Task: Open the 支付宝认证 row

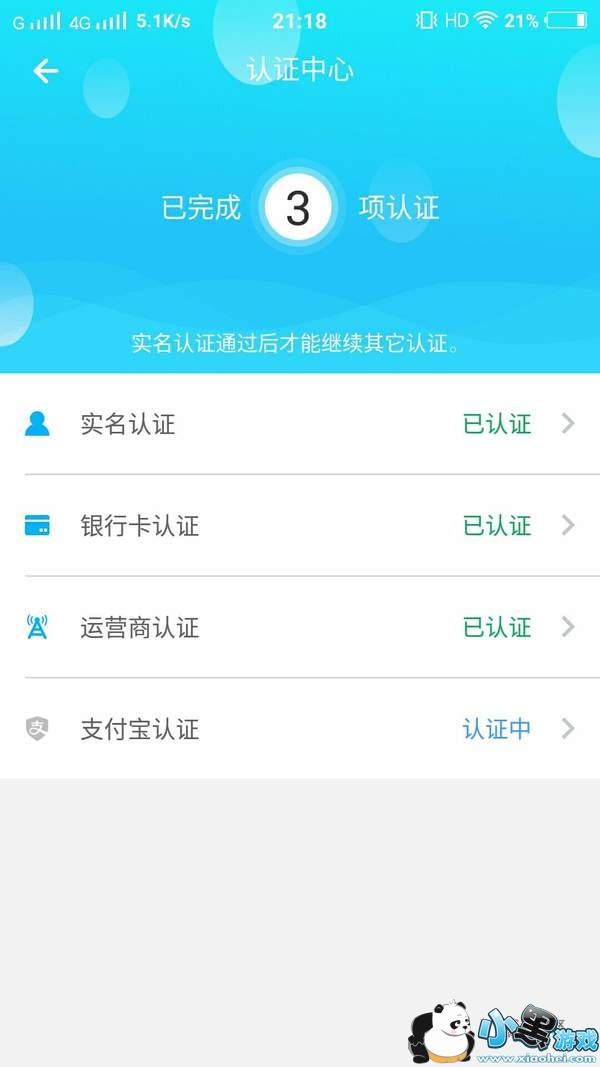Action: click(x=300, y=729)
